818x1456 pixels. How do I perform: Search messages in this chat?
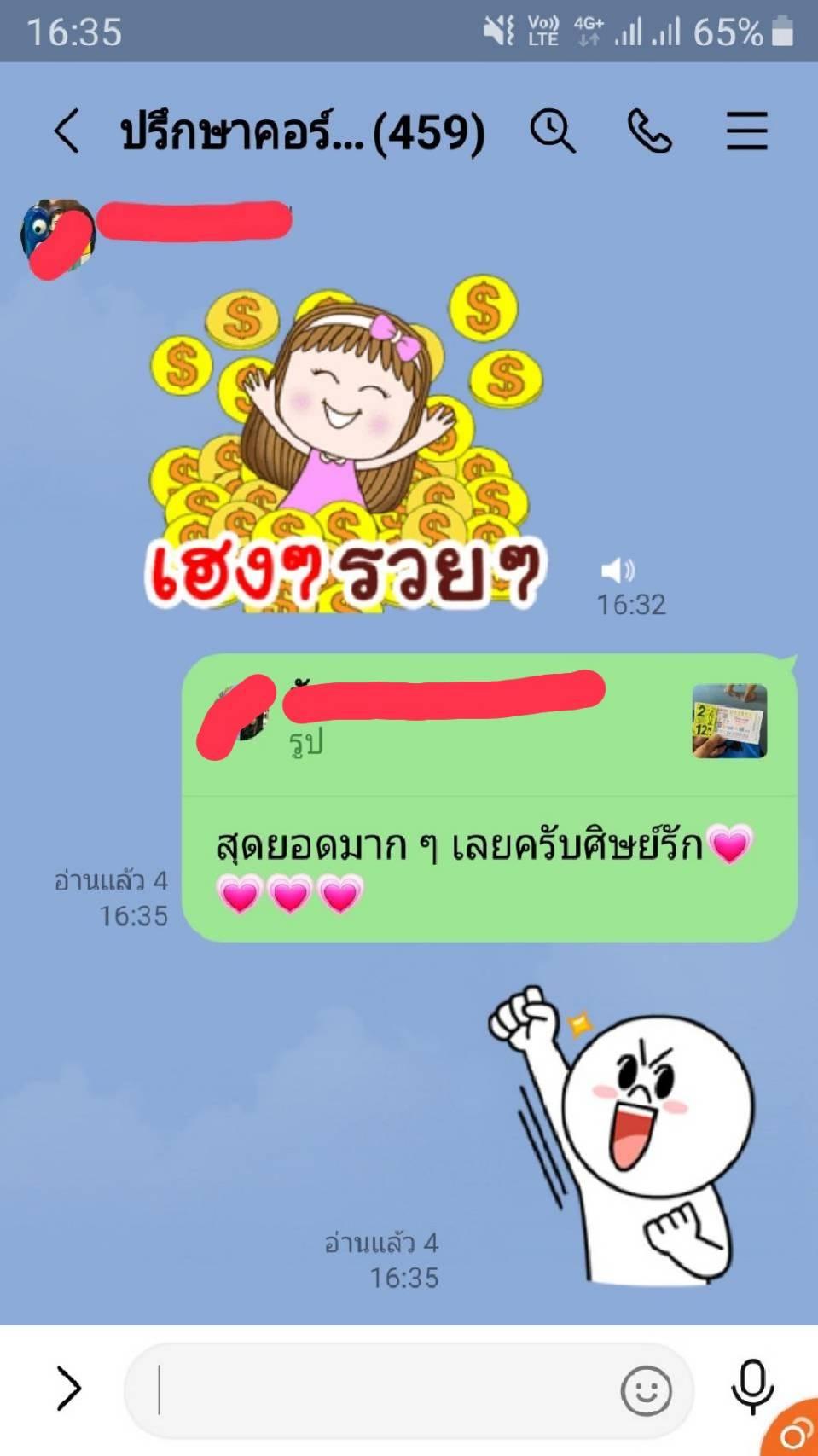[553, 131]
